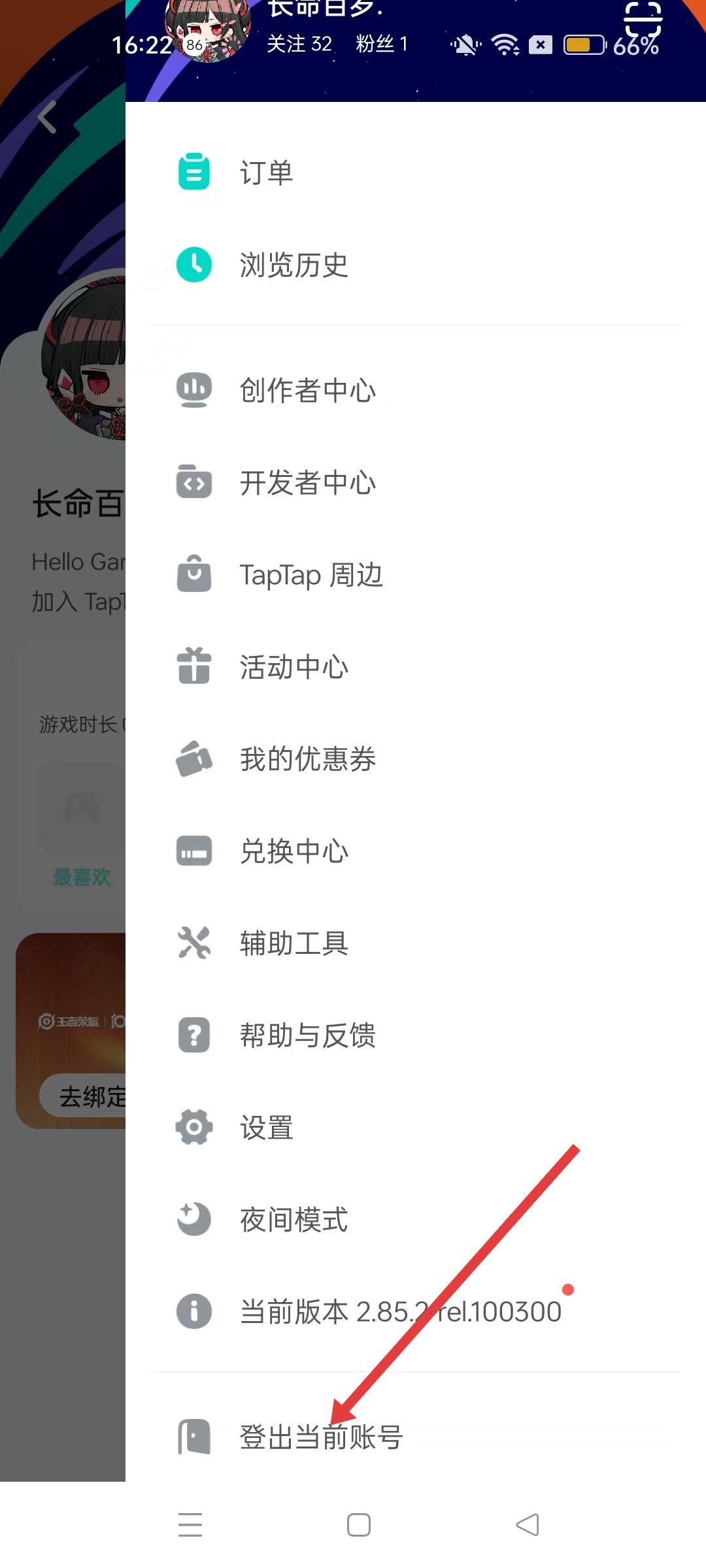This screenshot has height=1568, width=706.
Task: Open 辅助工具 helper tools
Action: click(x=294, y=944)
